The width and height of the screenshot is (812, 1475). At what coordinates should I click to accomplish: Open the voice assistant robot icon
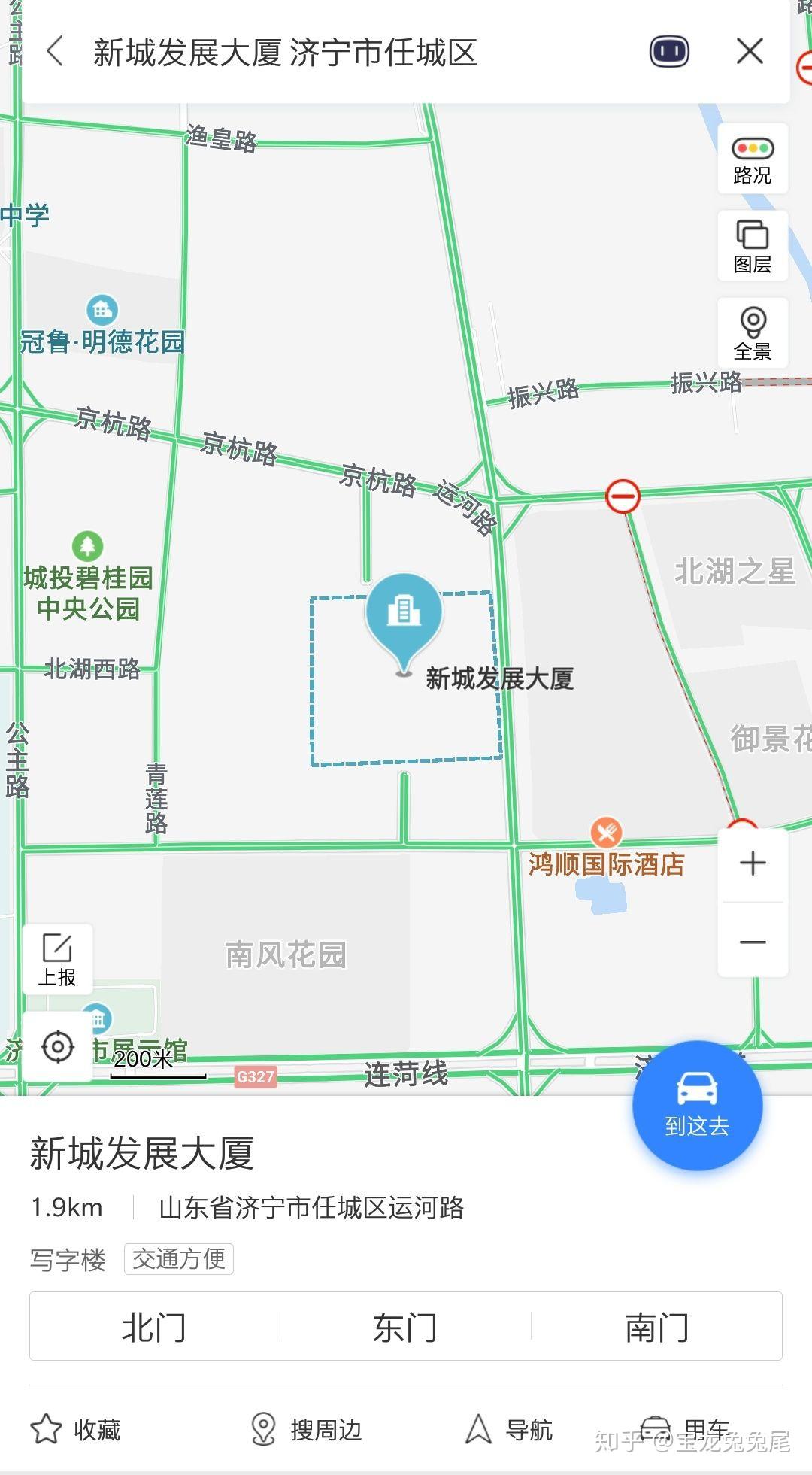click(x=669, y=52)
